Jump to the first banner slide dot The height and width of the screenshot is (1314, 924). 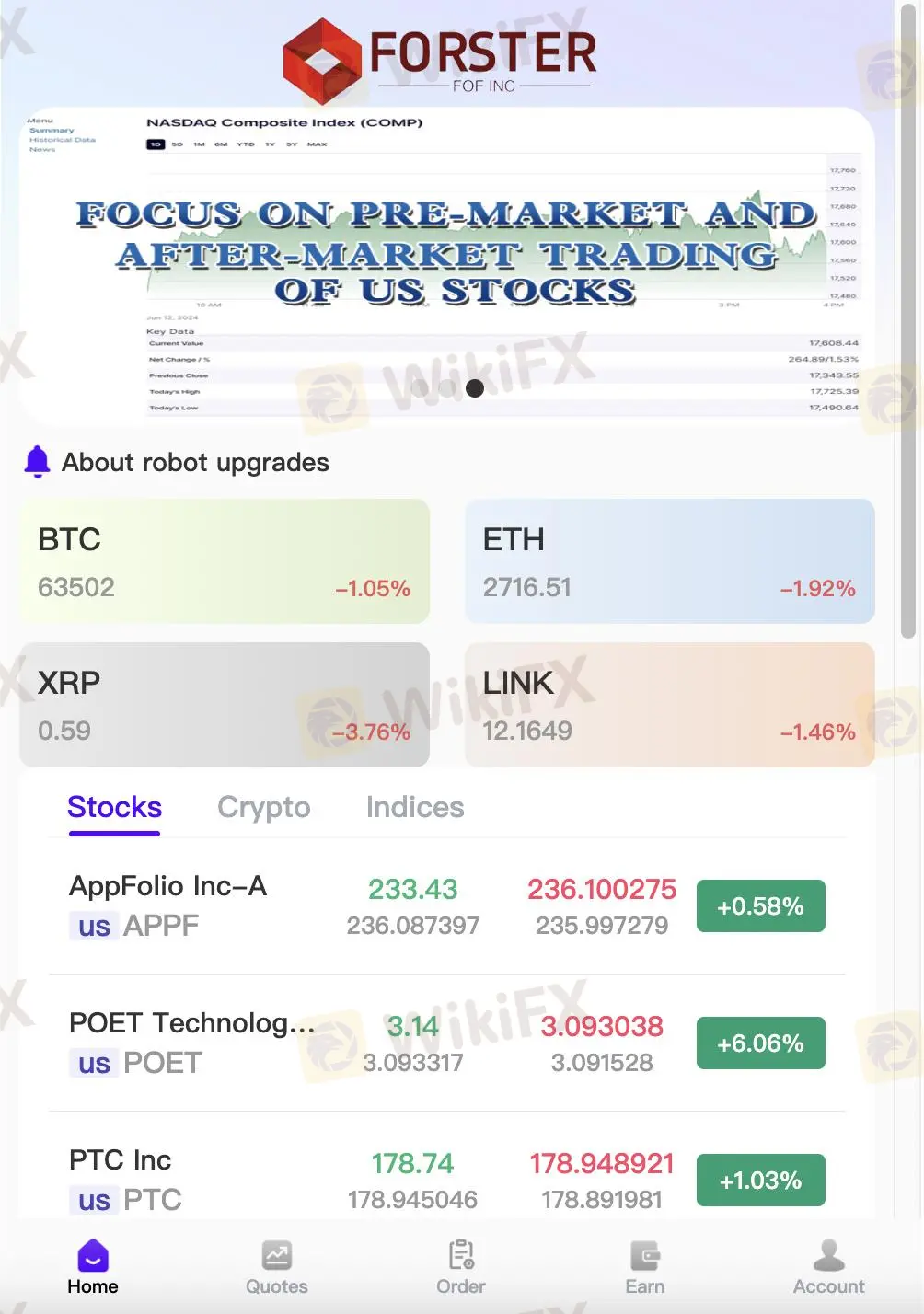point(421,388)
